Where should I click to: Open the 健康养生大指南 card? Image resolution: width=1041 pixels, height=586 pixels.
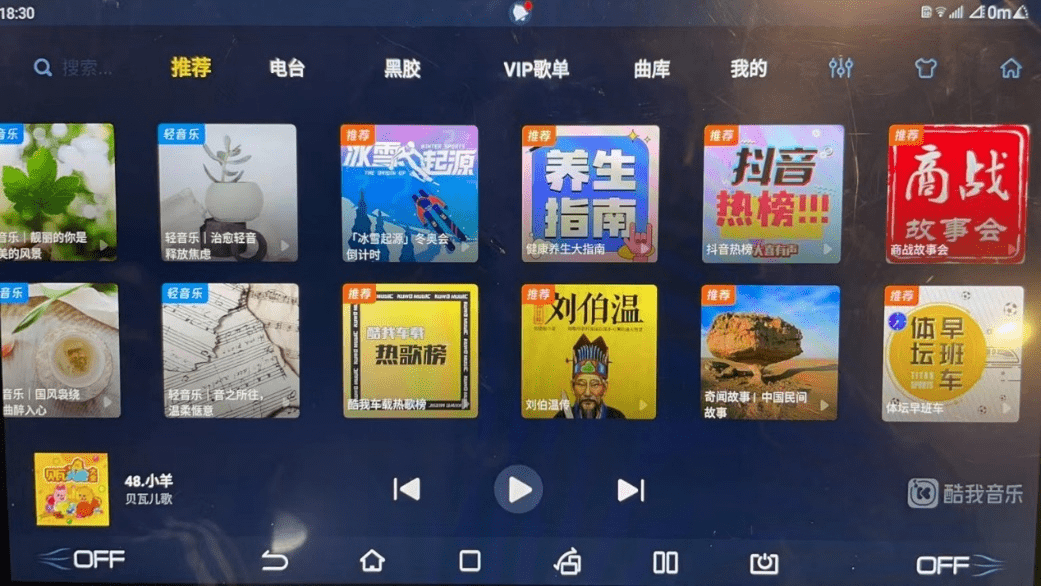pos(590,192)
